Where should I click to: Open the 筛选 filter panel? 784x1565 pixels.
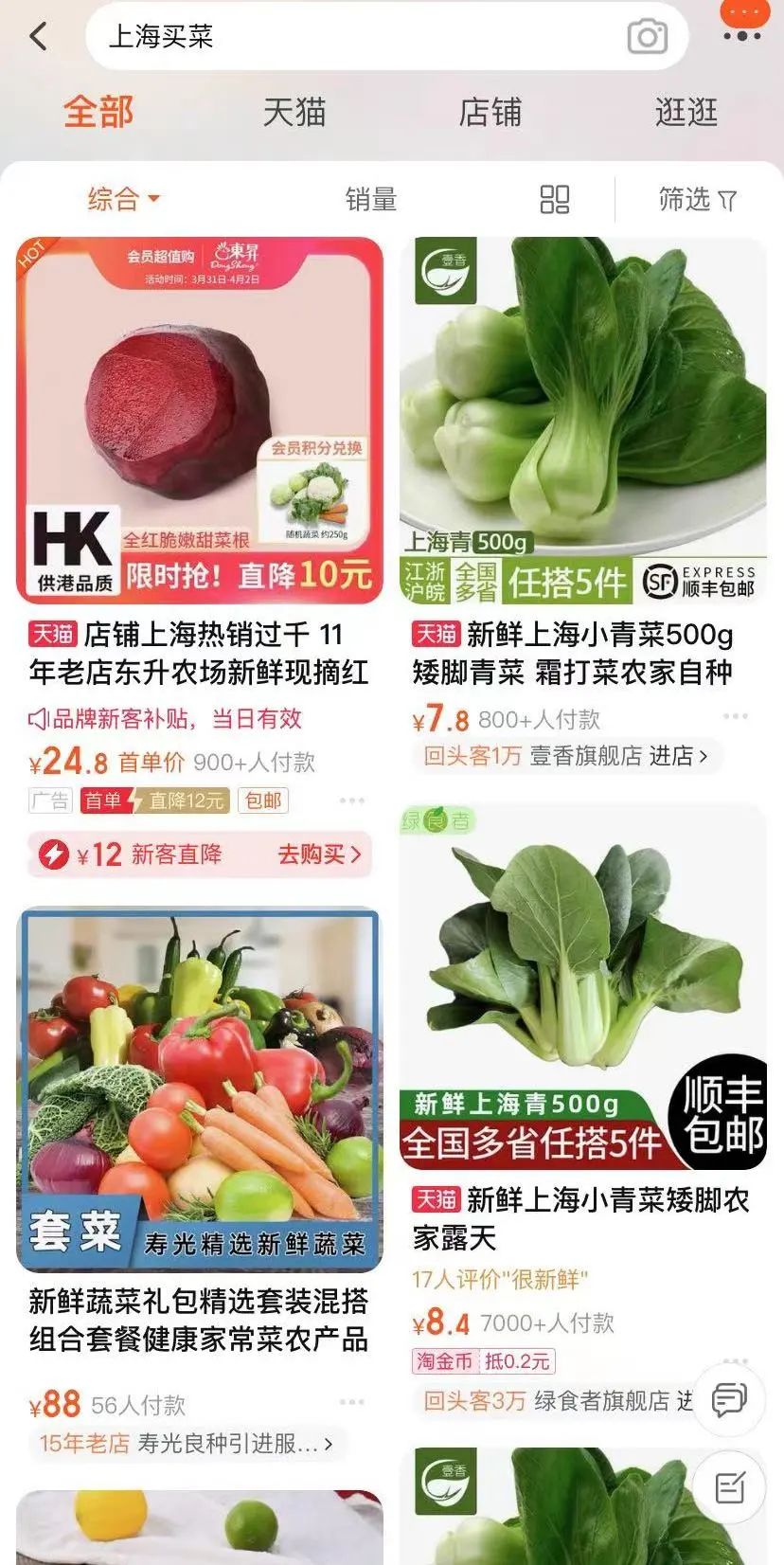698,199
